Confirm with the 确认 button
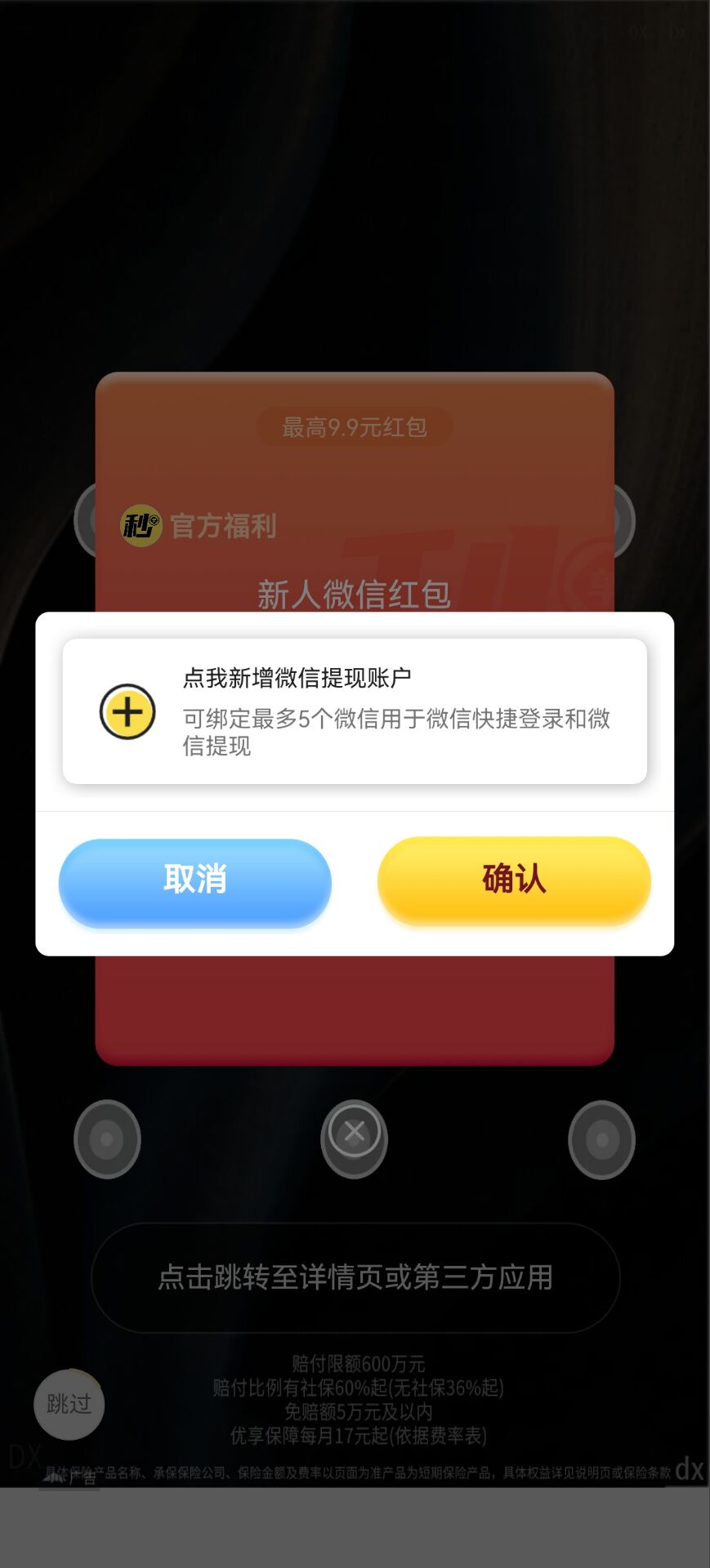Screen dimensions: 710x1568 514,880
